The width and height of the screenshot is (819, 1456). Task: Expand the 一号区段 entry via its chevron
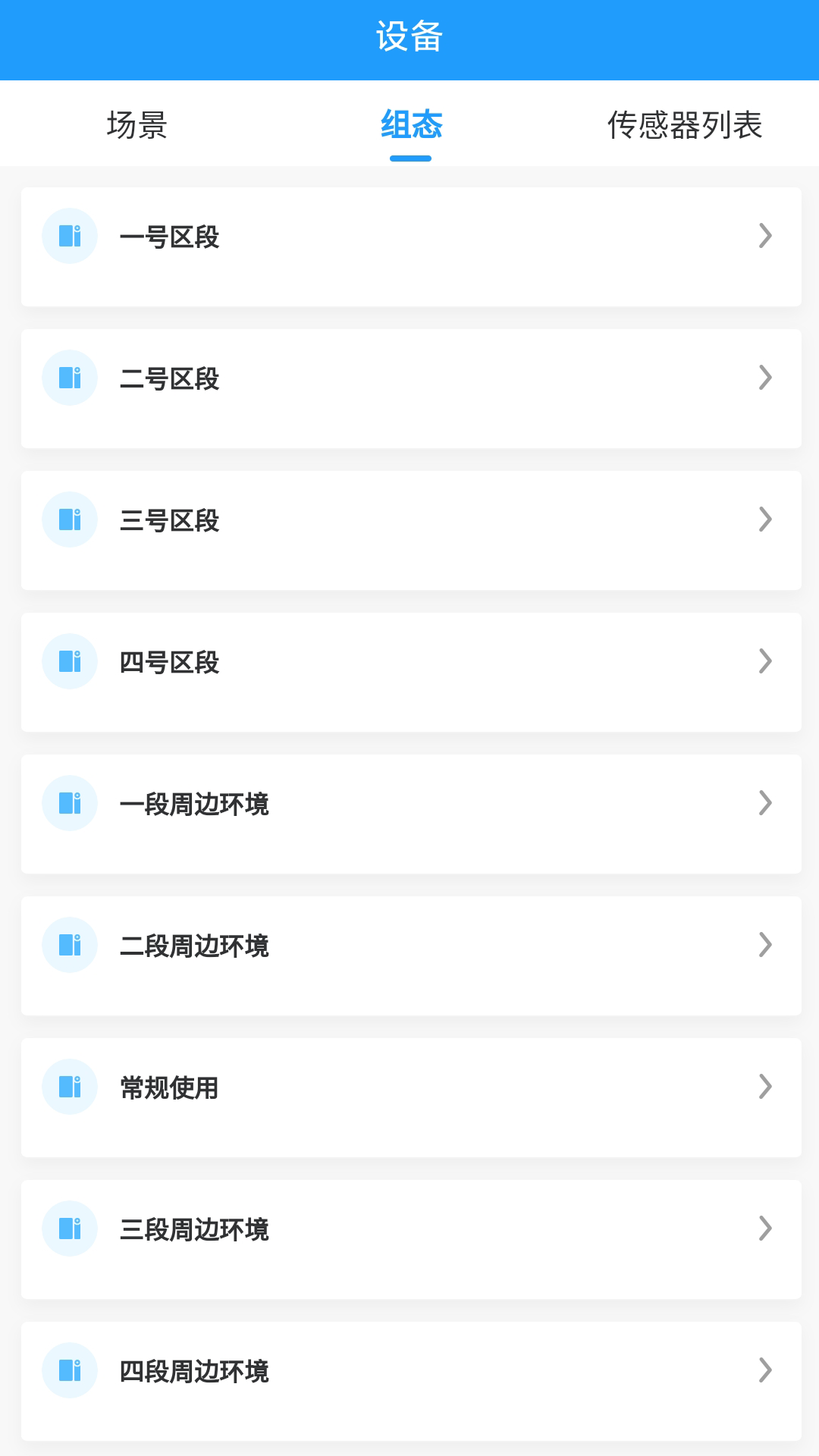(765, 235)
